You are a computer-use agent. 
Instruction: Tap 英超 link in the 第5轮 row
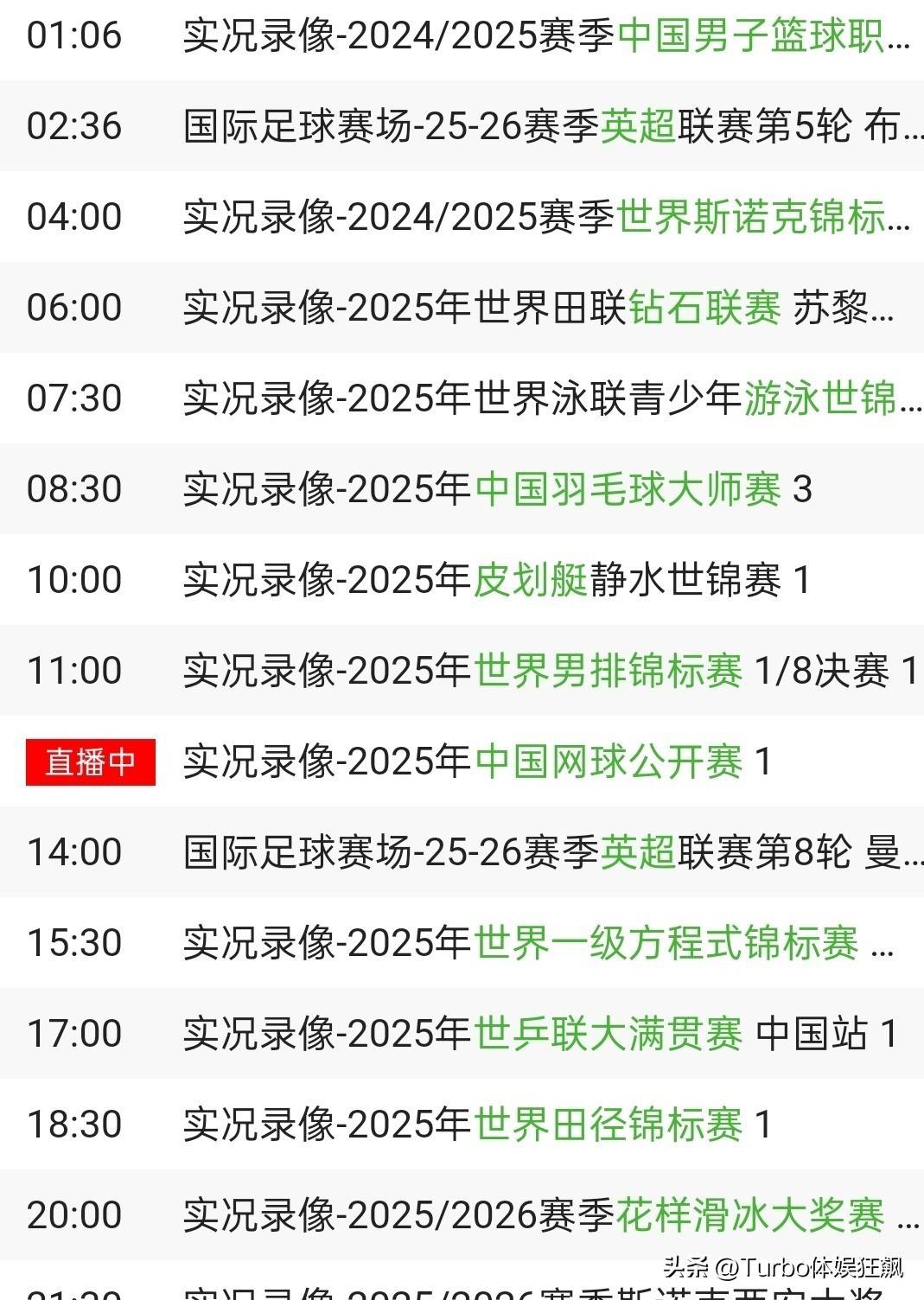[638, 126]
